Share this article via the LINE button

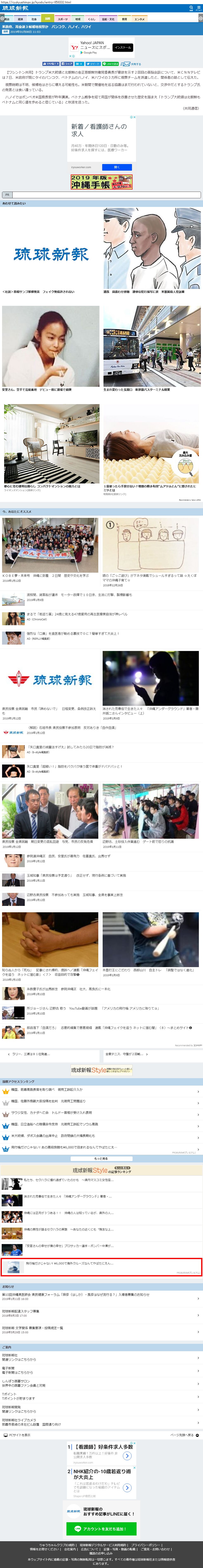pyautogui.click(x=111, y=63)
